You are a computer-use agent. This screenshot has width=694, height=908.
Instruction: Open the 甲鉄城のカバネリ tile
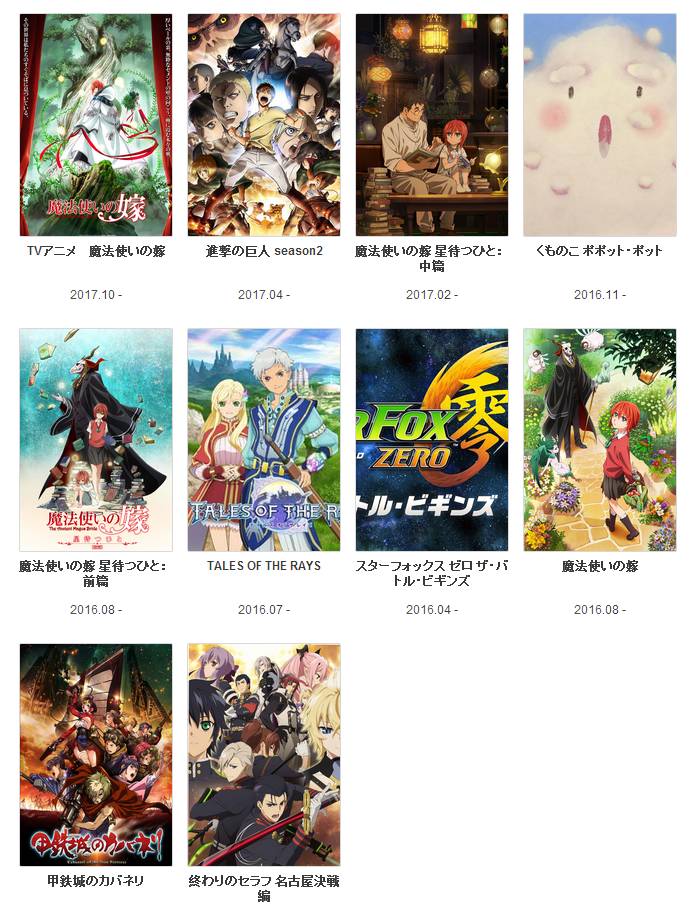click(96, 755)
